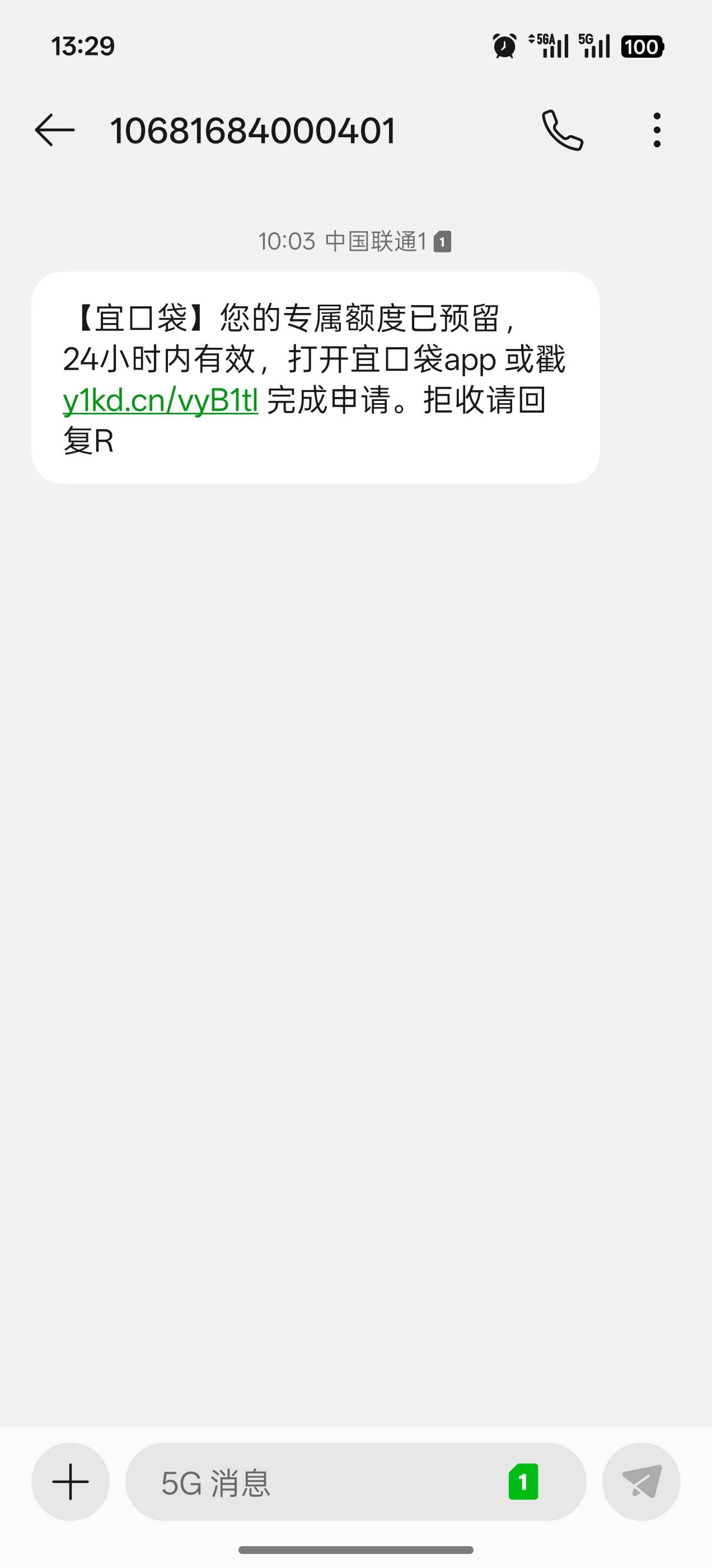Open the y1kd.cn/vyB1tl link
Screen dimensions: 712x1568
161,400
